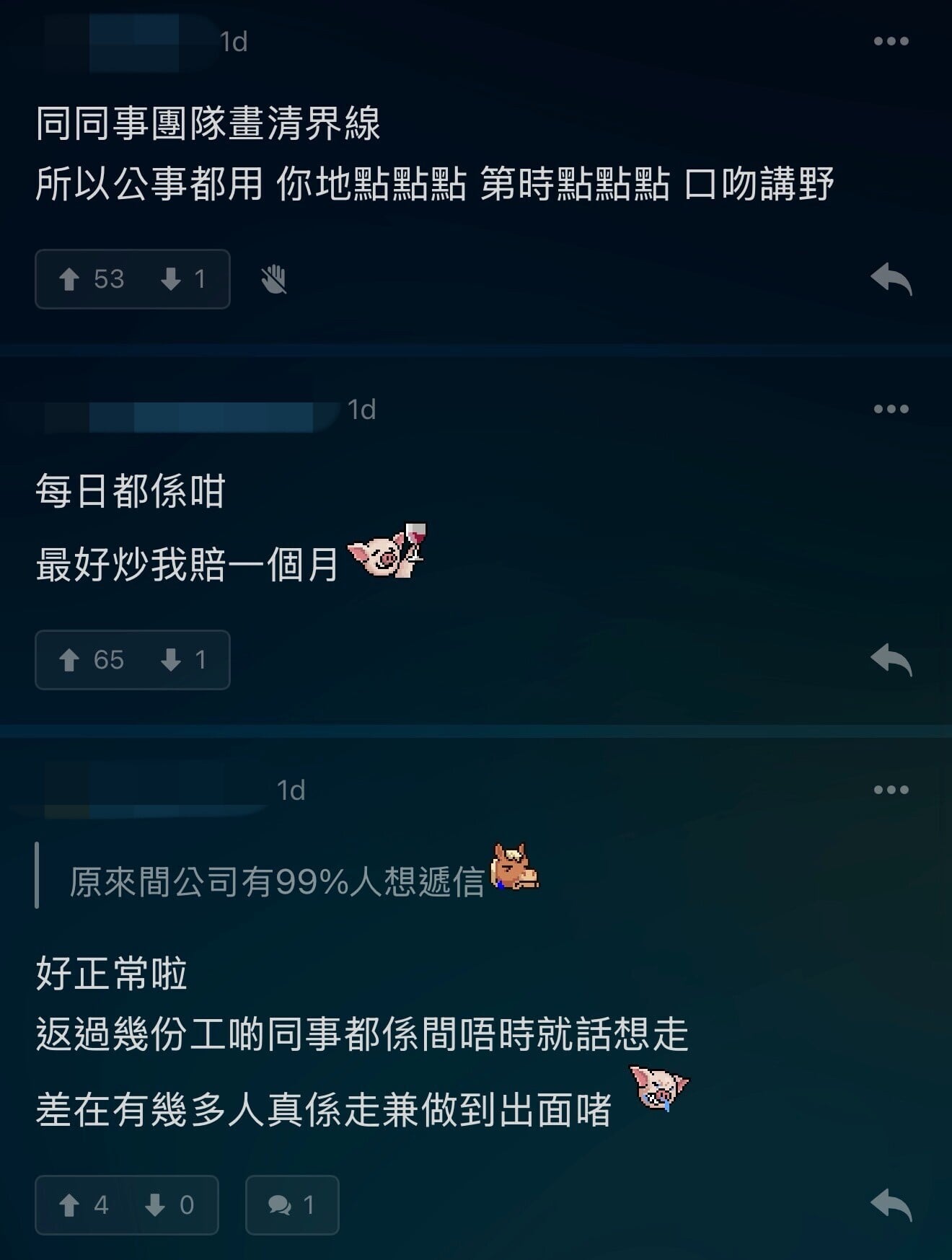Downvote the 每日都係咁 comment
Viewport: 952px width, 1260px height.
171,660
